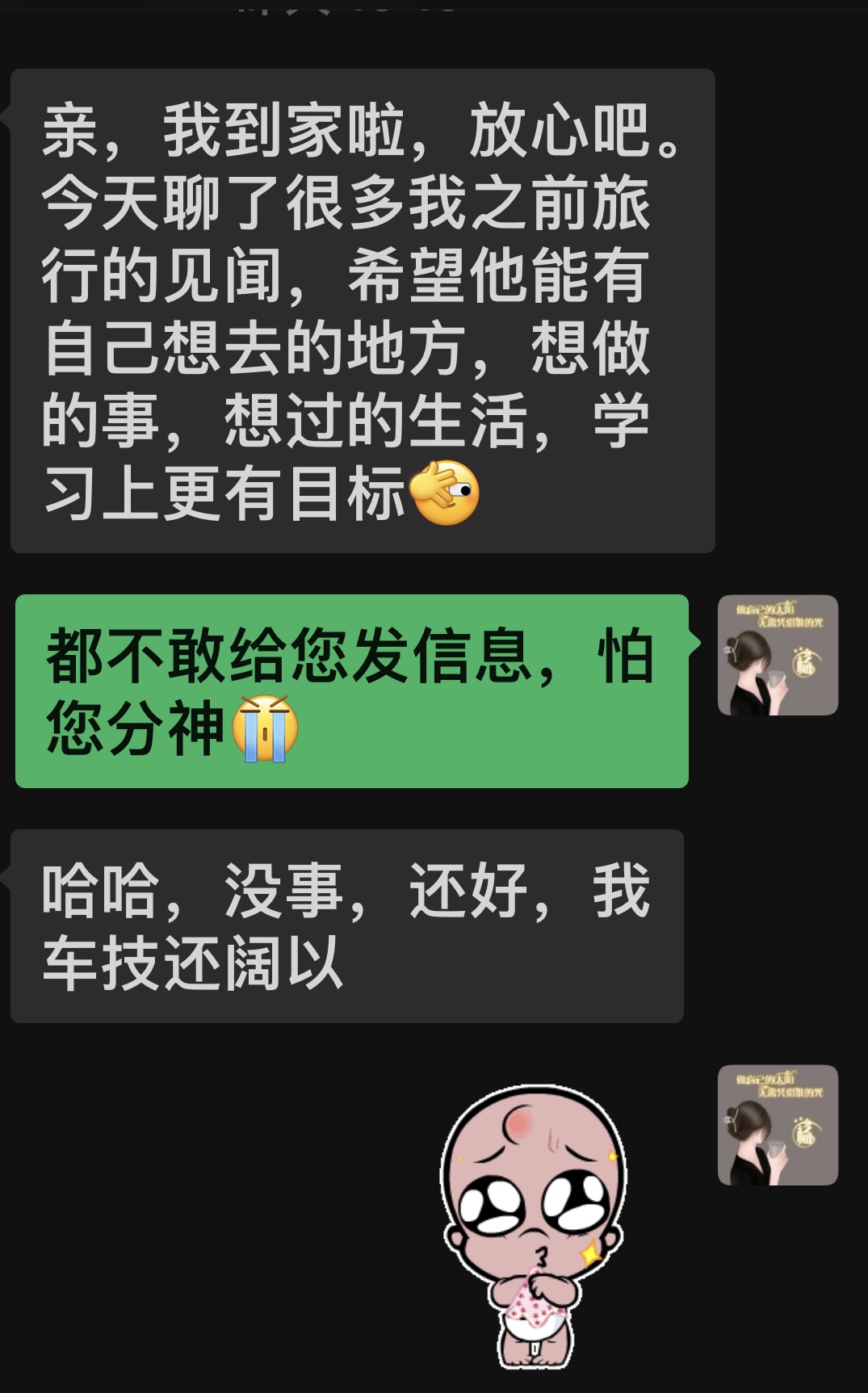
Task: Click the gold seal logo on the avatar image
Action: click(806, 661)
